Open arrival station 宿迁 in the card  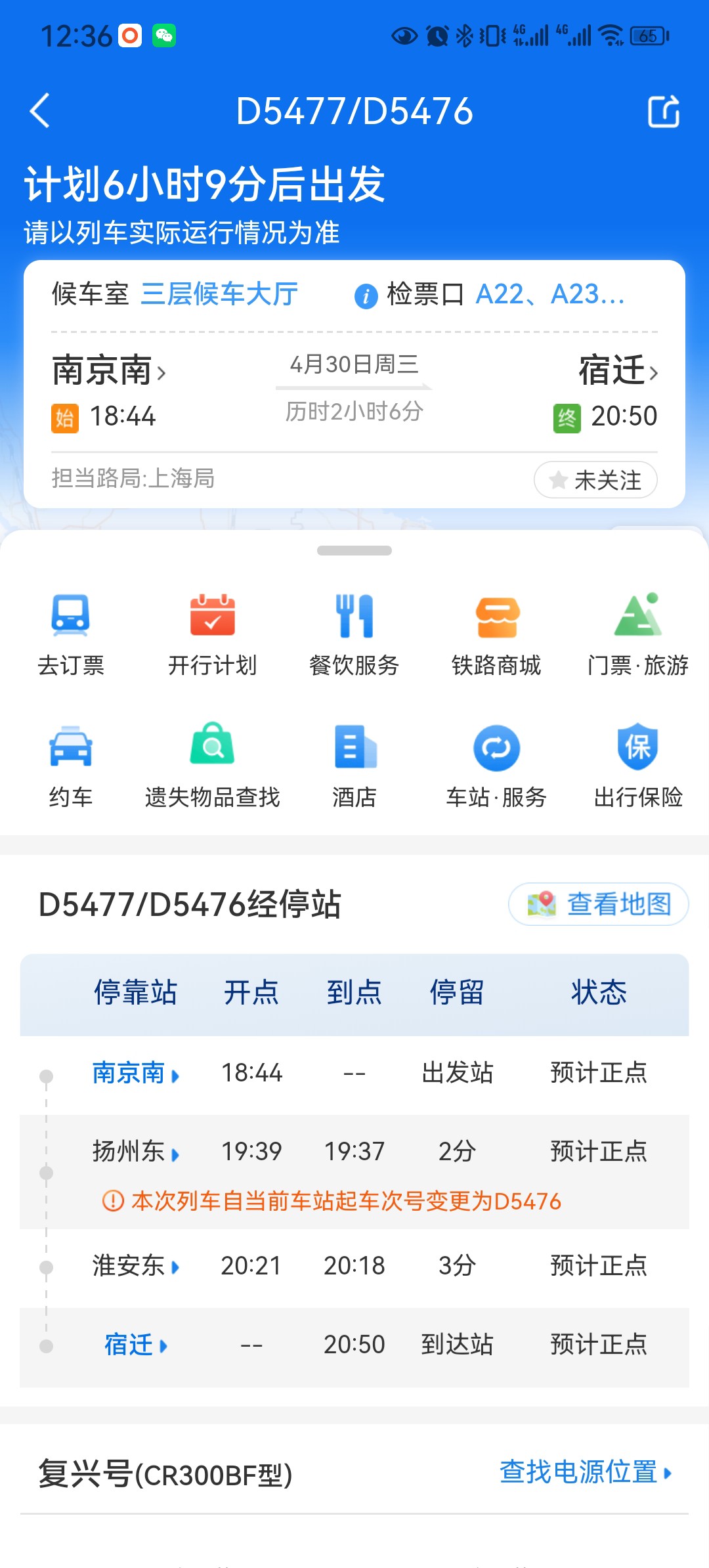(x=618, y=370)
